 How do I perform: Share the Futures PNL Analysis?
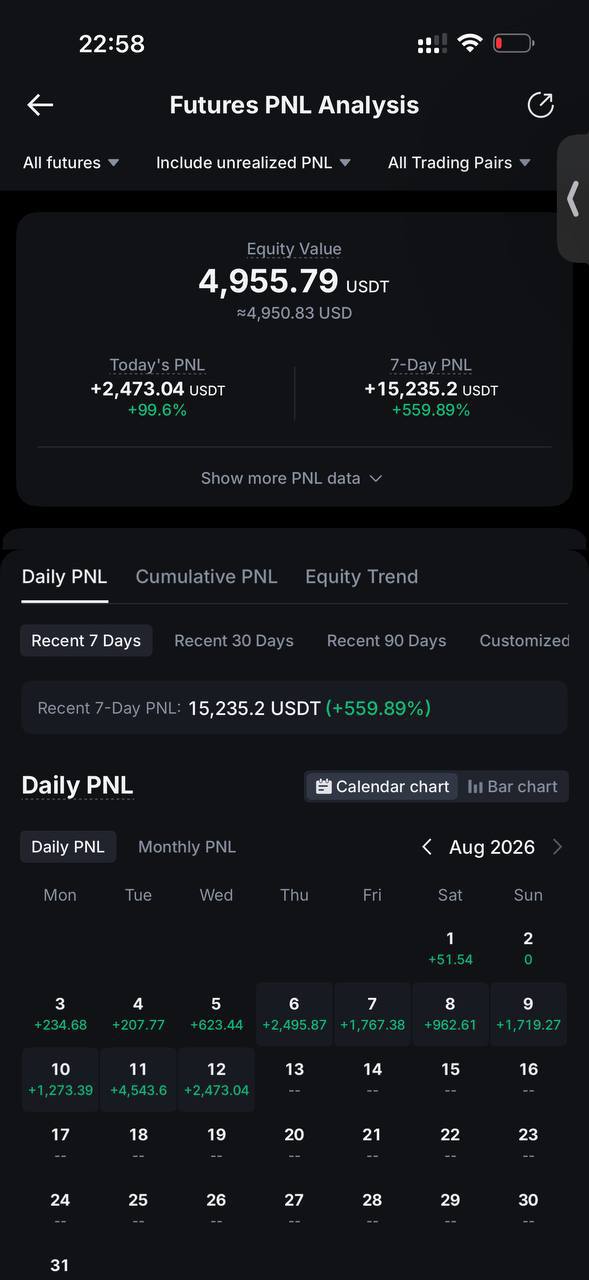540,105
